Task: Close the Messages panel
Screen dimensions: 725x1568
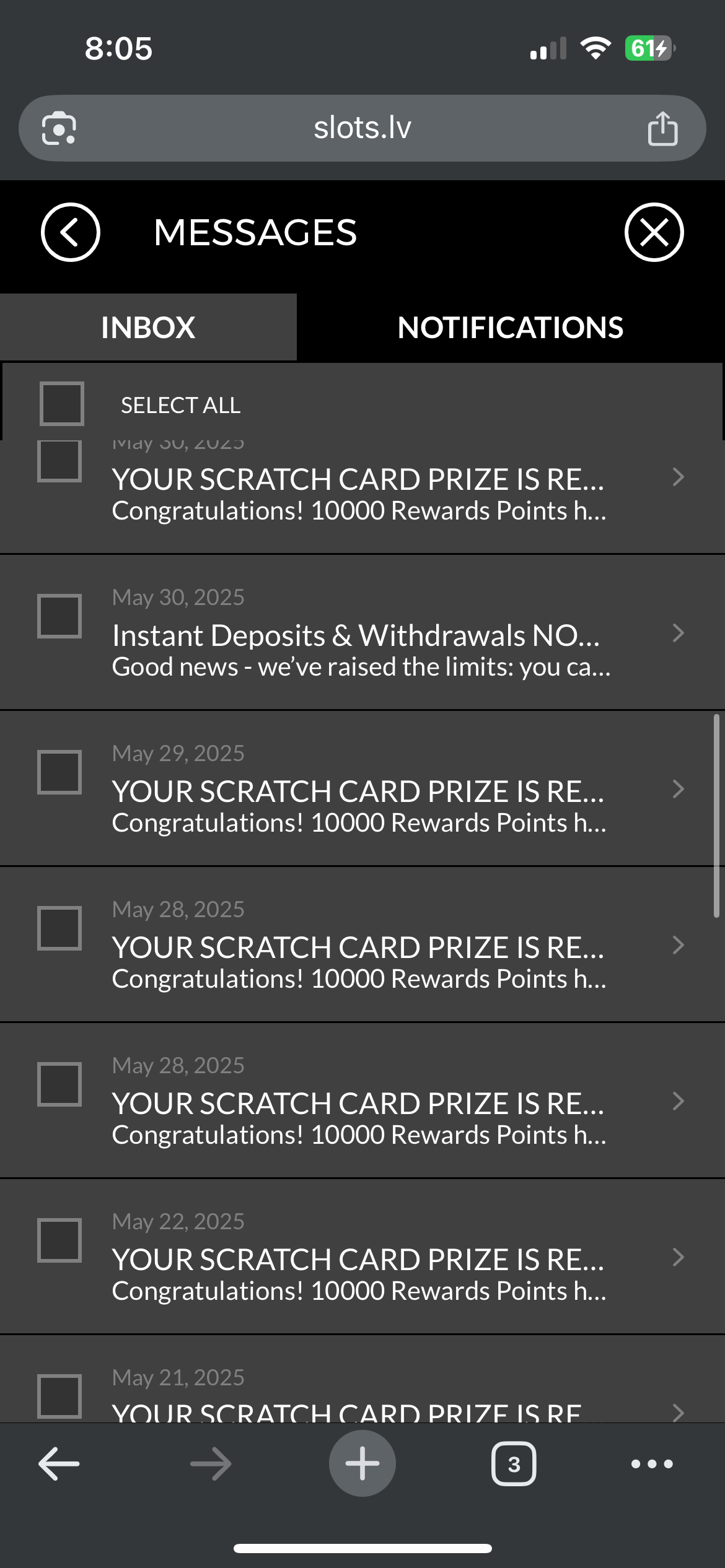Action: pos(654,232)
